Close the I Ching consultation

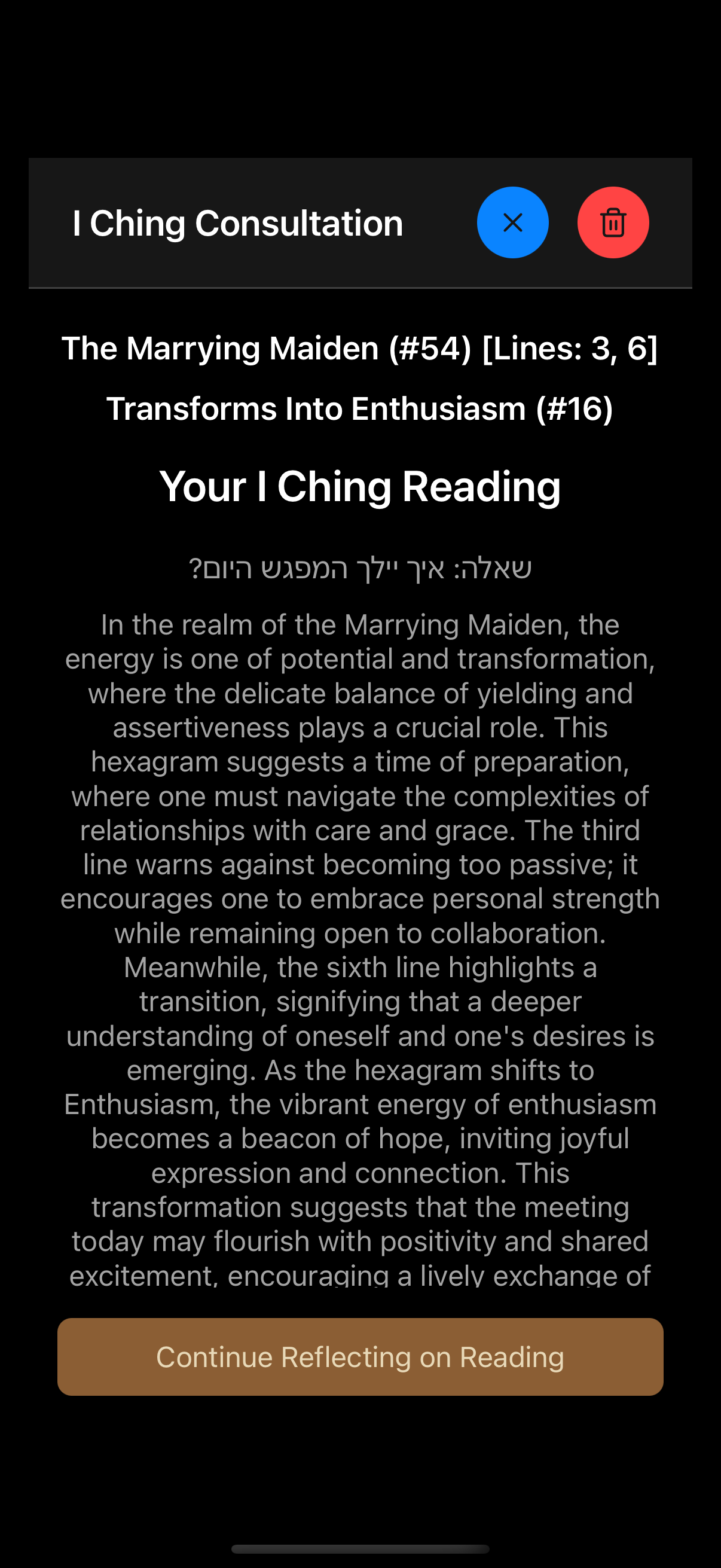[512, 222]
